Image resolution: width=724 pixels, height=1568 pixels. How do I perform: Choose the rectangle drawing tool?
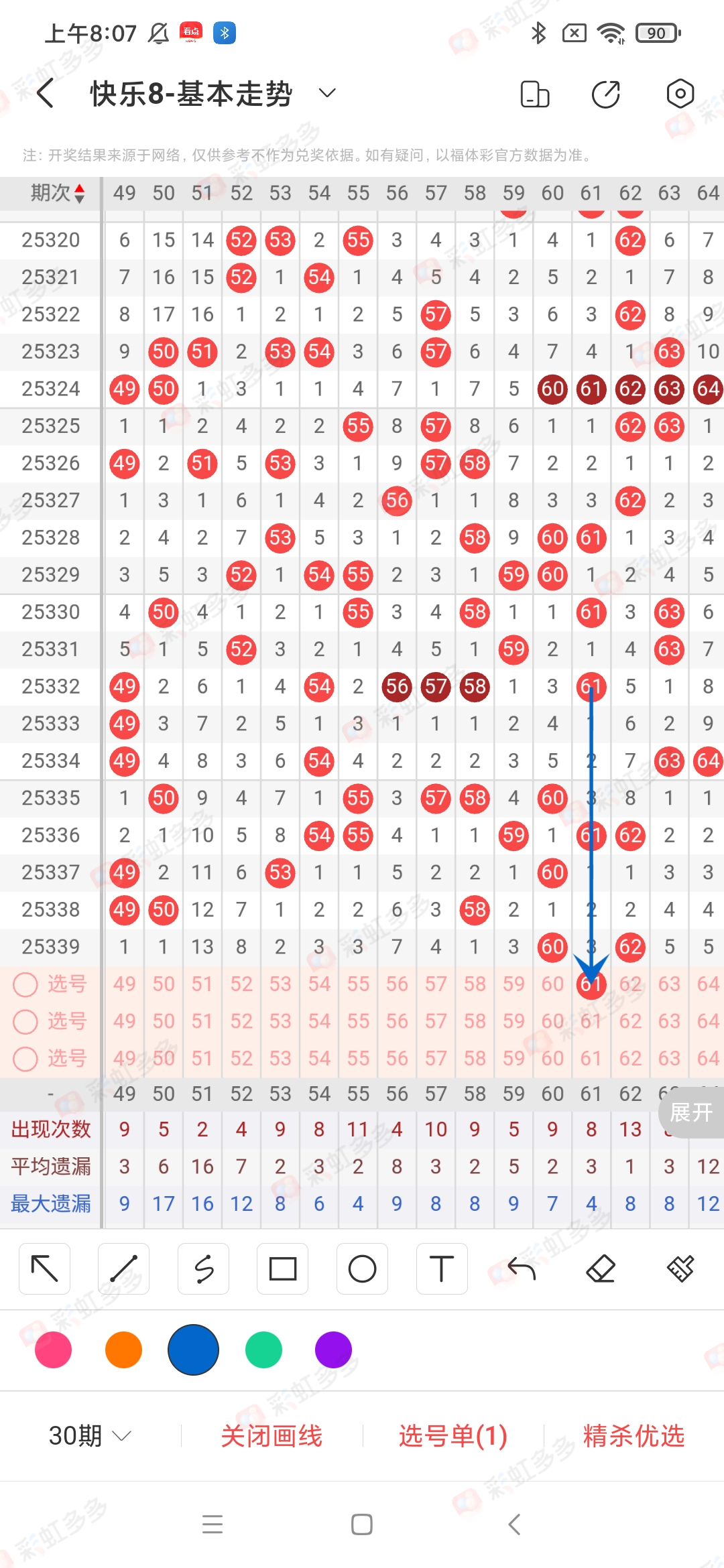(282, 1268)
